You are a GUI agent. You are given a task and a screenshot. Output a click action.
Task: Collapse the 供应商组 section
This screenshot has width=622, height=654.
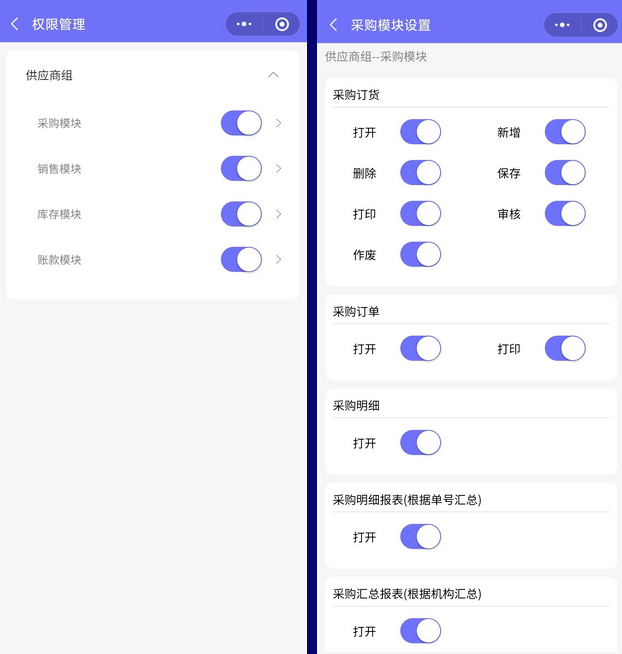click(x=273, y=75)
